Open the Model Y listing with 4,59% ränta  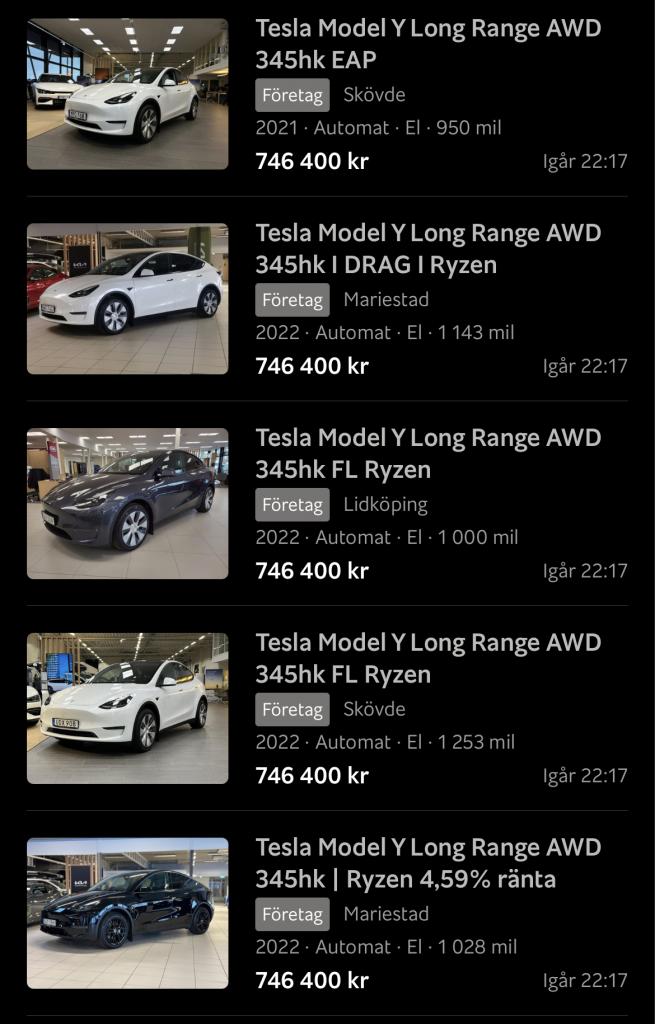[x=428, y=864]
